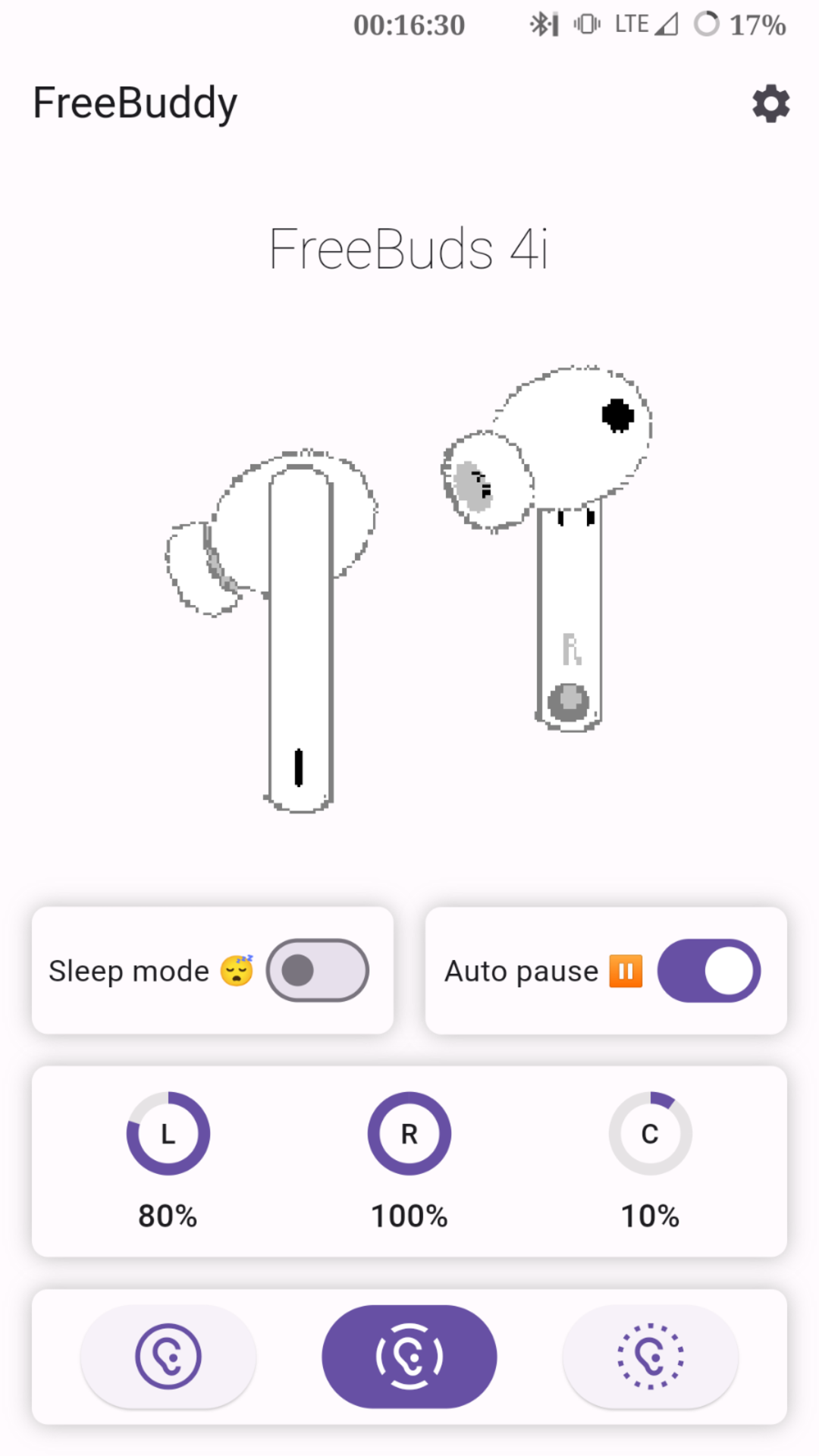Switch to awareness transparency mode
This screenshot has height=1456, width=819.
[650, 1357]
